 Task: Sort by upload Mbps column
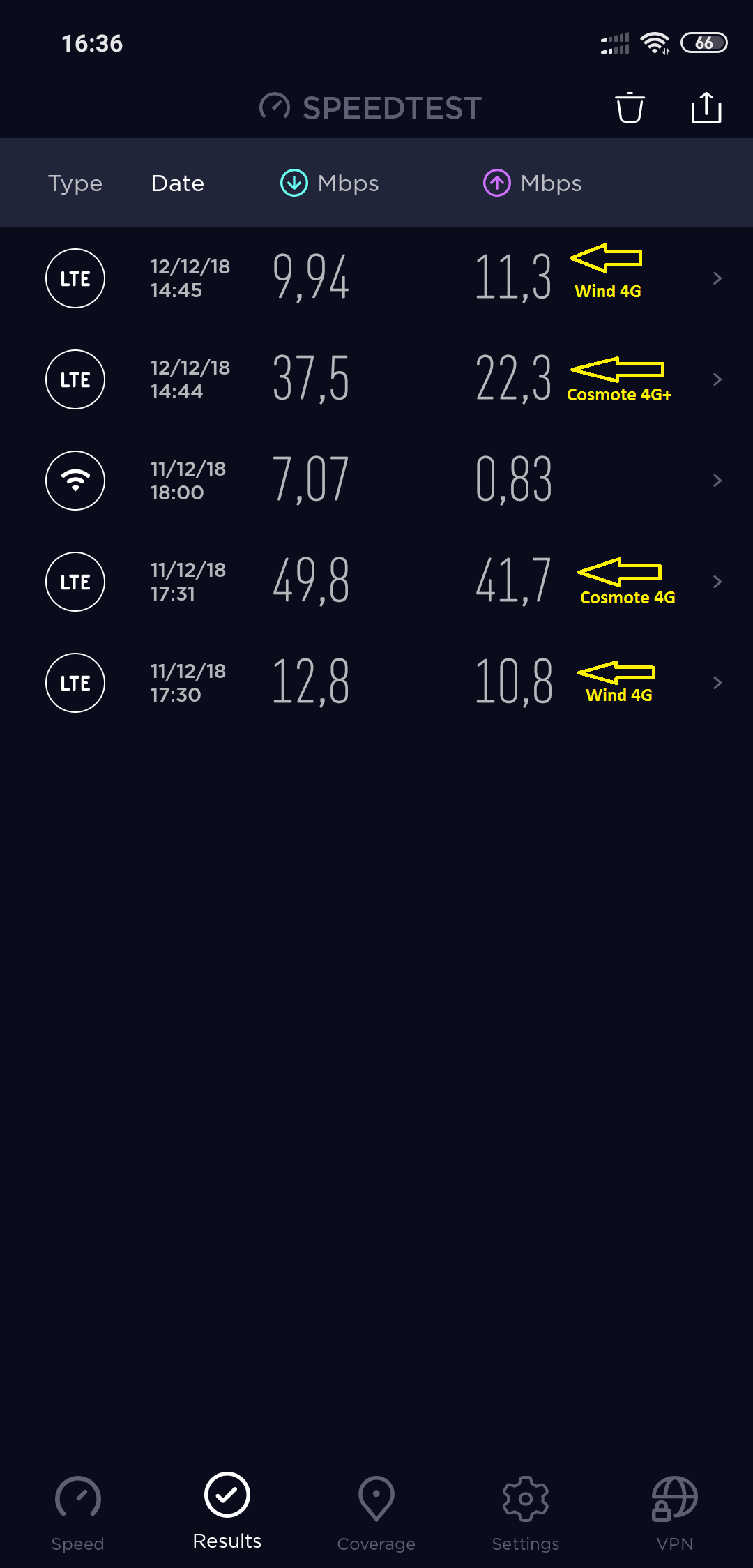tap(533, 183)
